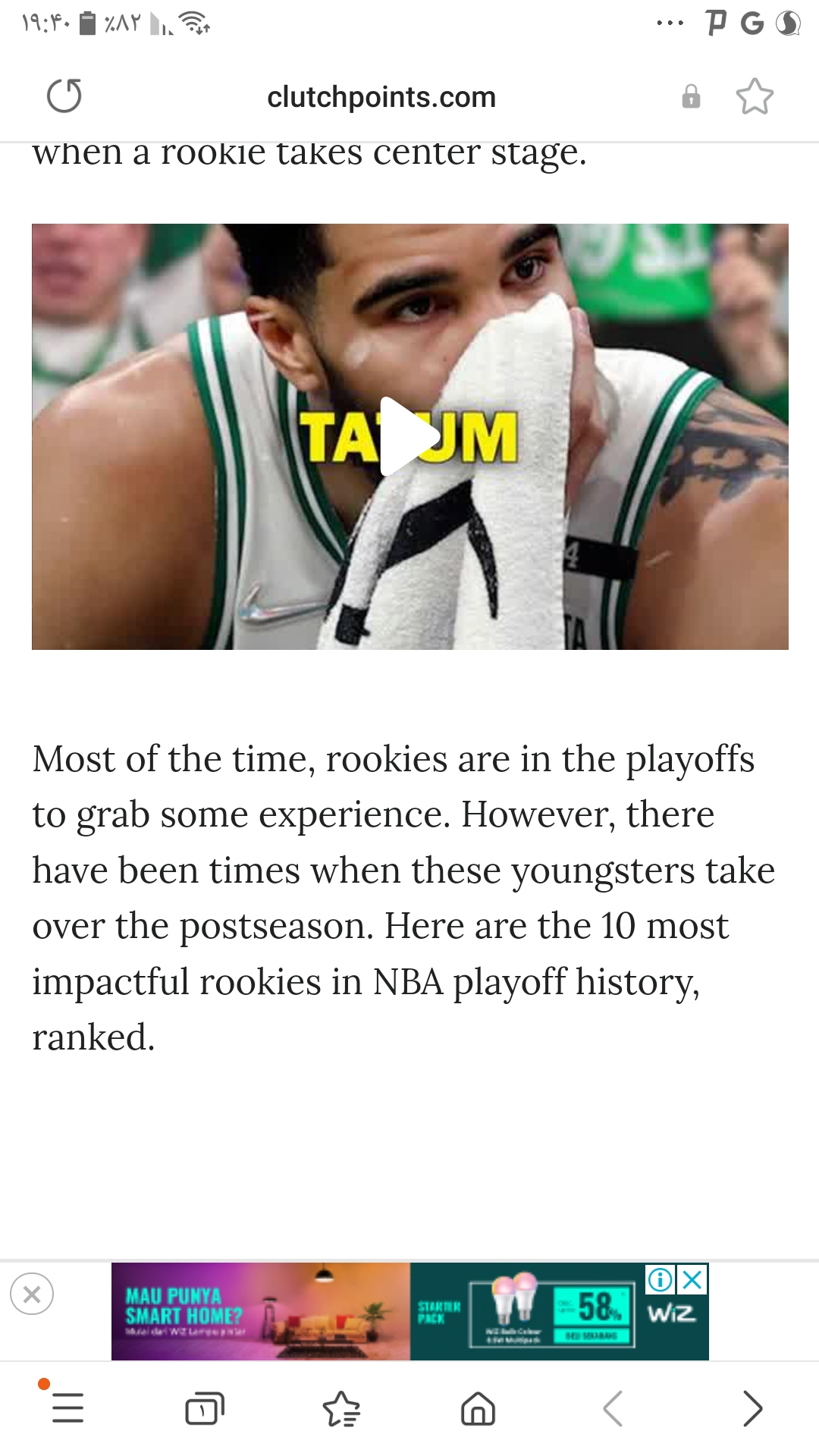Open the browser menu
This screenshot has height=1456, width=819.
pos(67,1408)
